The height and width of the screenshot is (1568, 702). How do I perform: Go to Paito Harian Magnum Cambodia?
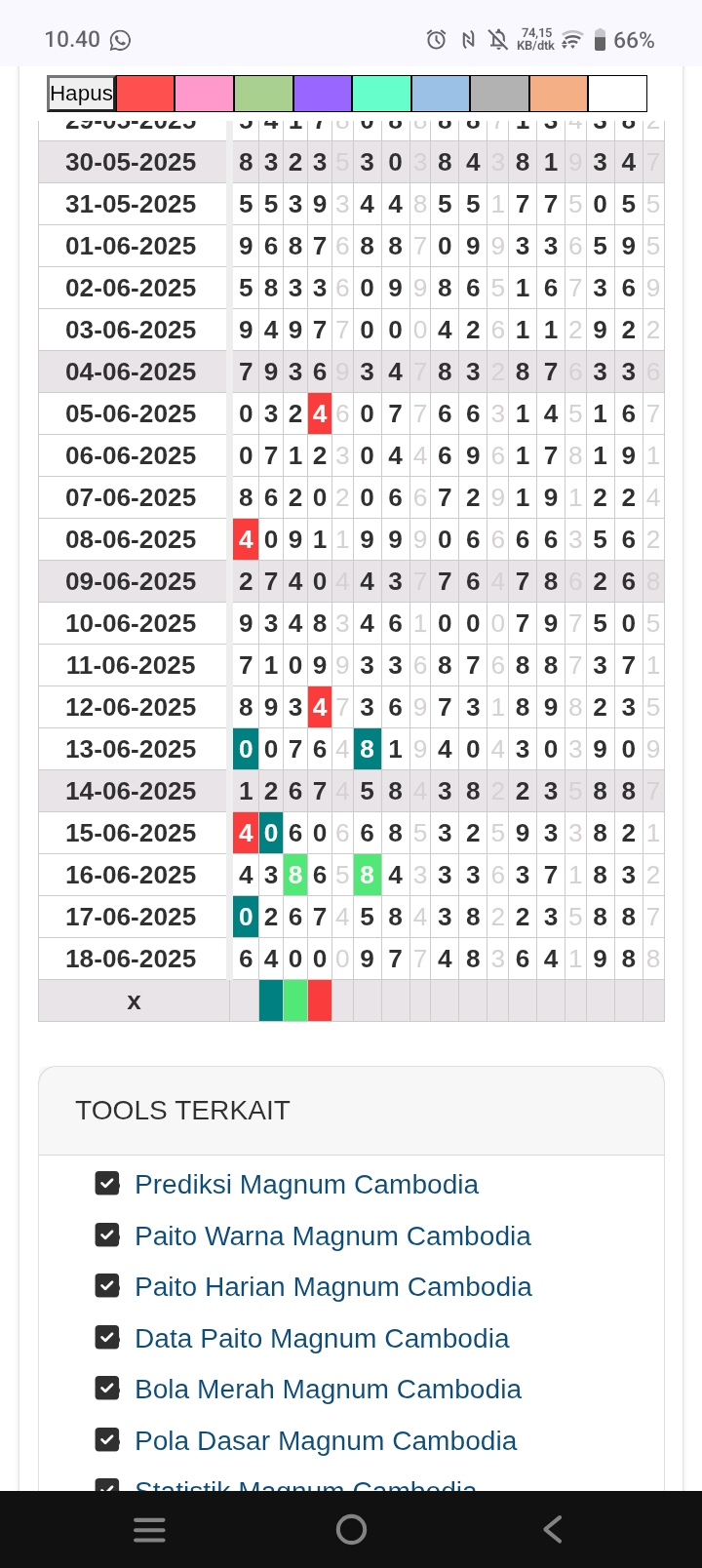333,1286
